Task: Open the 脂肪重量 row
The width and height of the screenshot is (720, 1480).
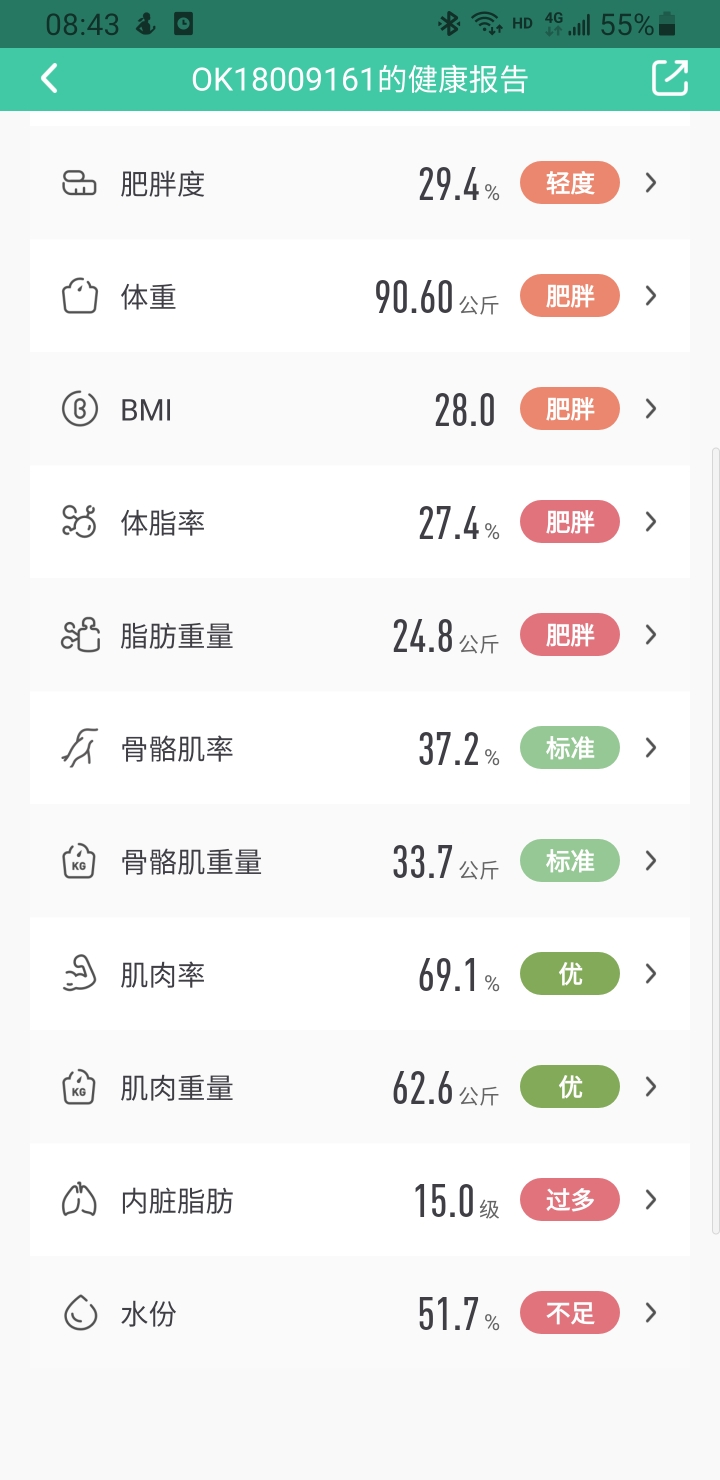Action: pos(360,635)
